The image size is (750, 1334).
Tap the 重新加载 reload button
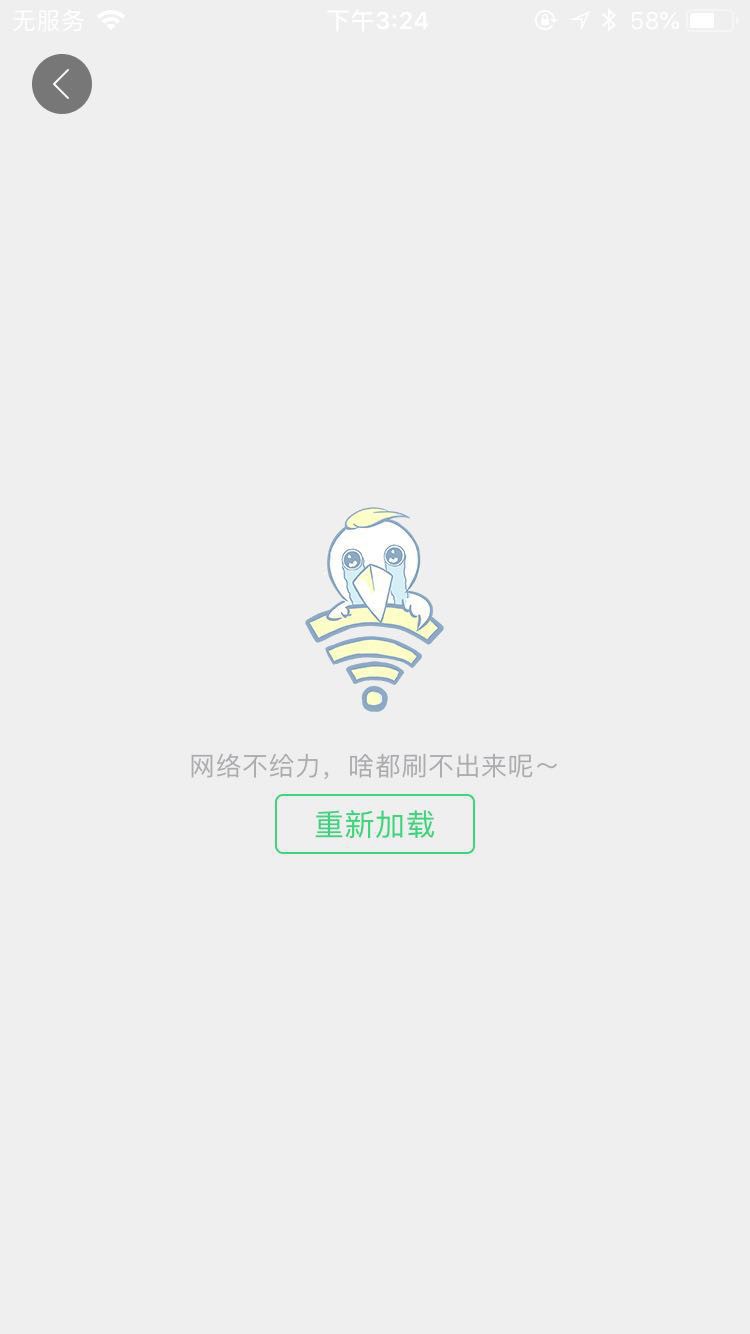tap(375, 824)
